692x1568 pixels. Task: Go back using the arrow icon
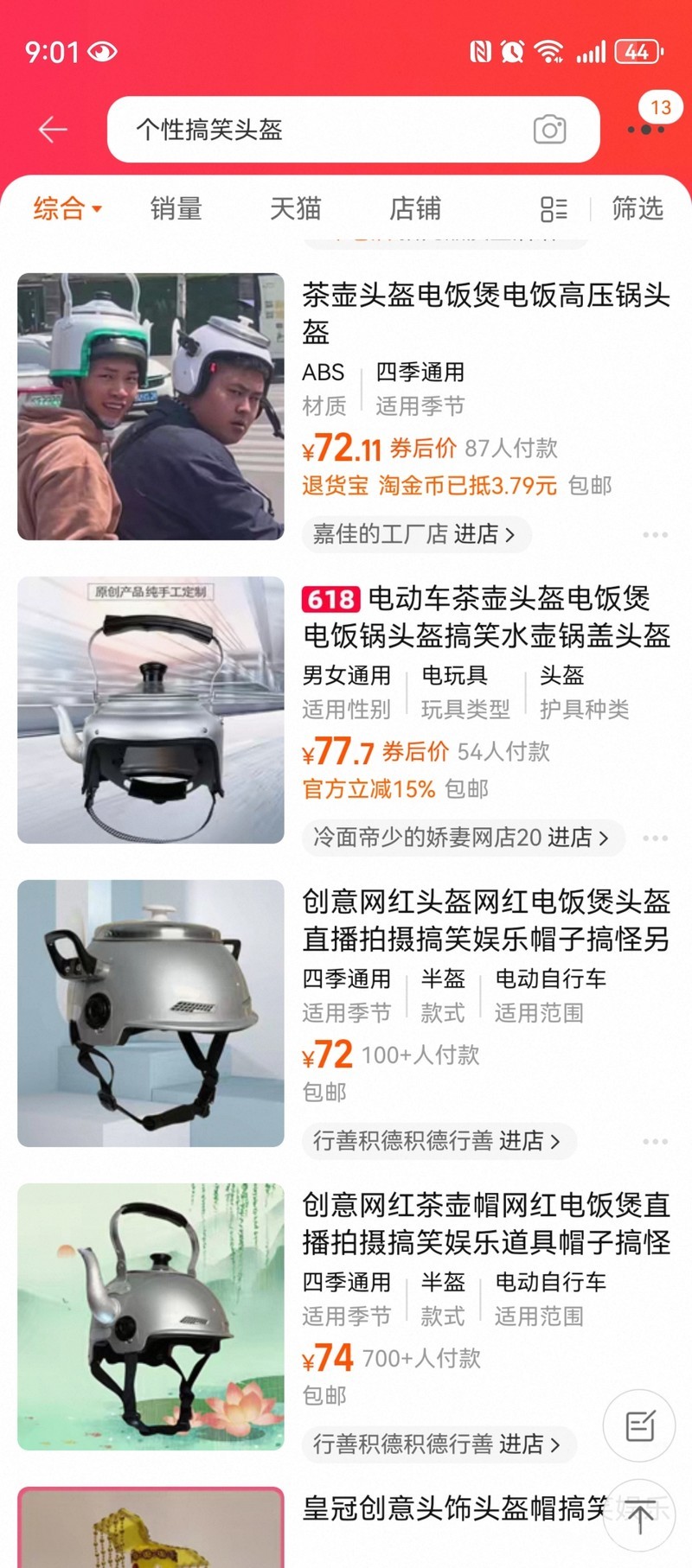pos(53,130)
